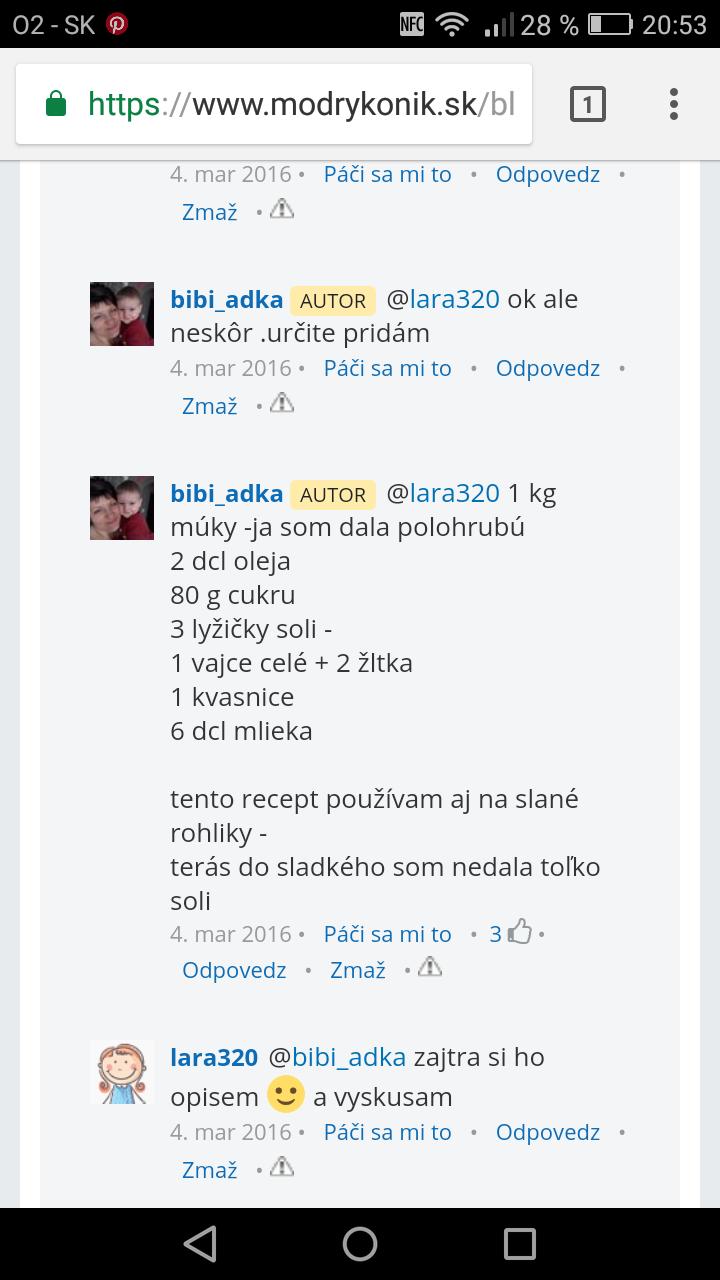Go to the home screen
Viewport: 720px width, 1280px height.
360,1244
